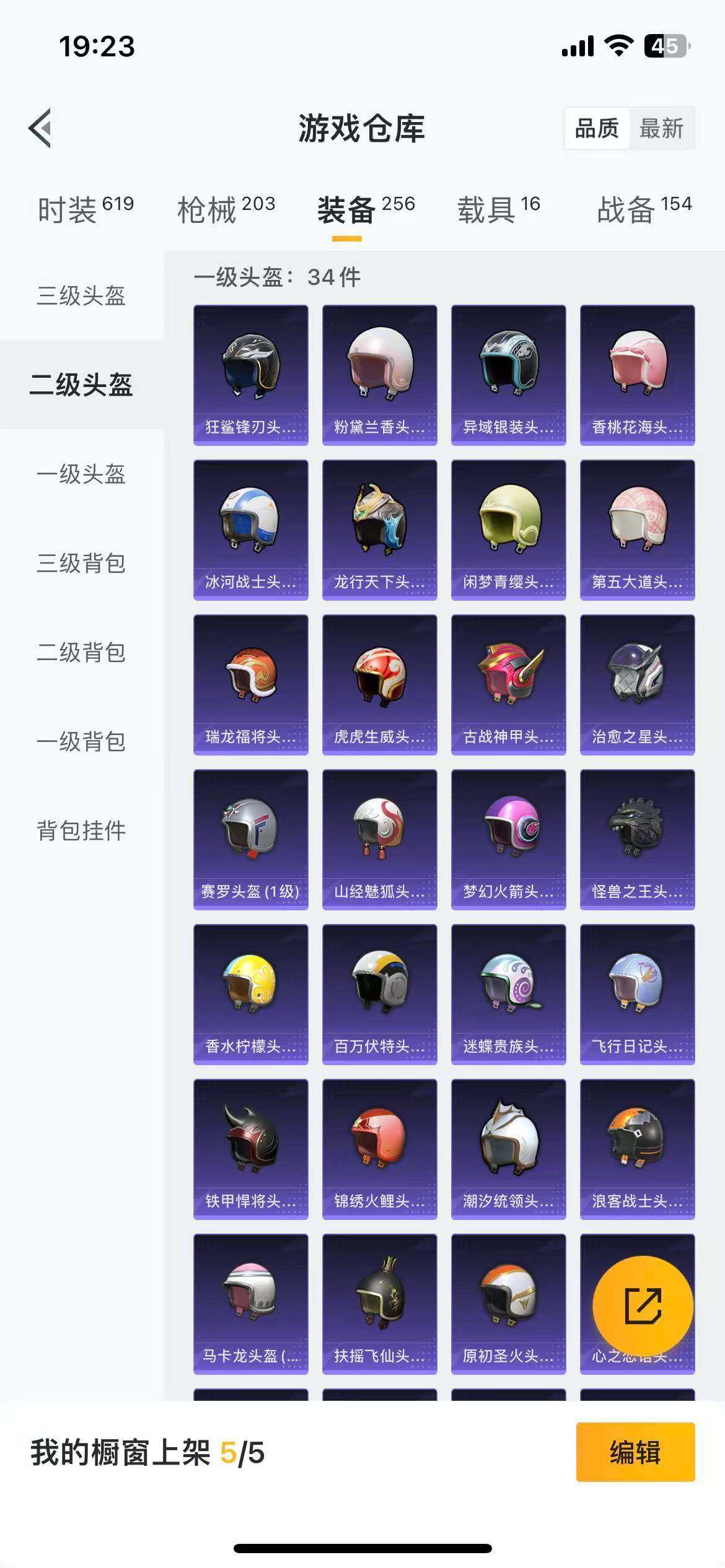Select the 二级头盔 category filter
Image resolution: width=725 pixels, height=1568 pixels.
81,384
